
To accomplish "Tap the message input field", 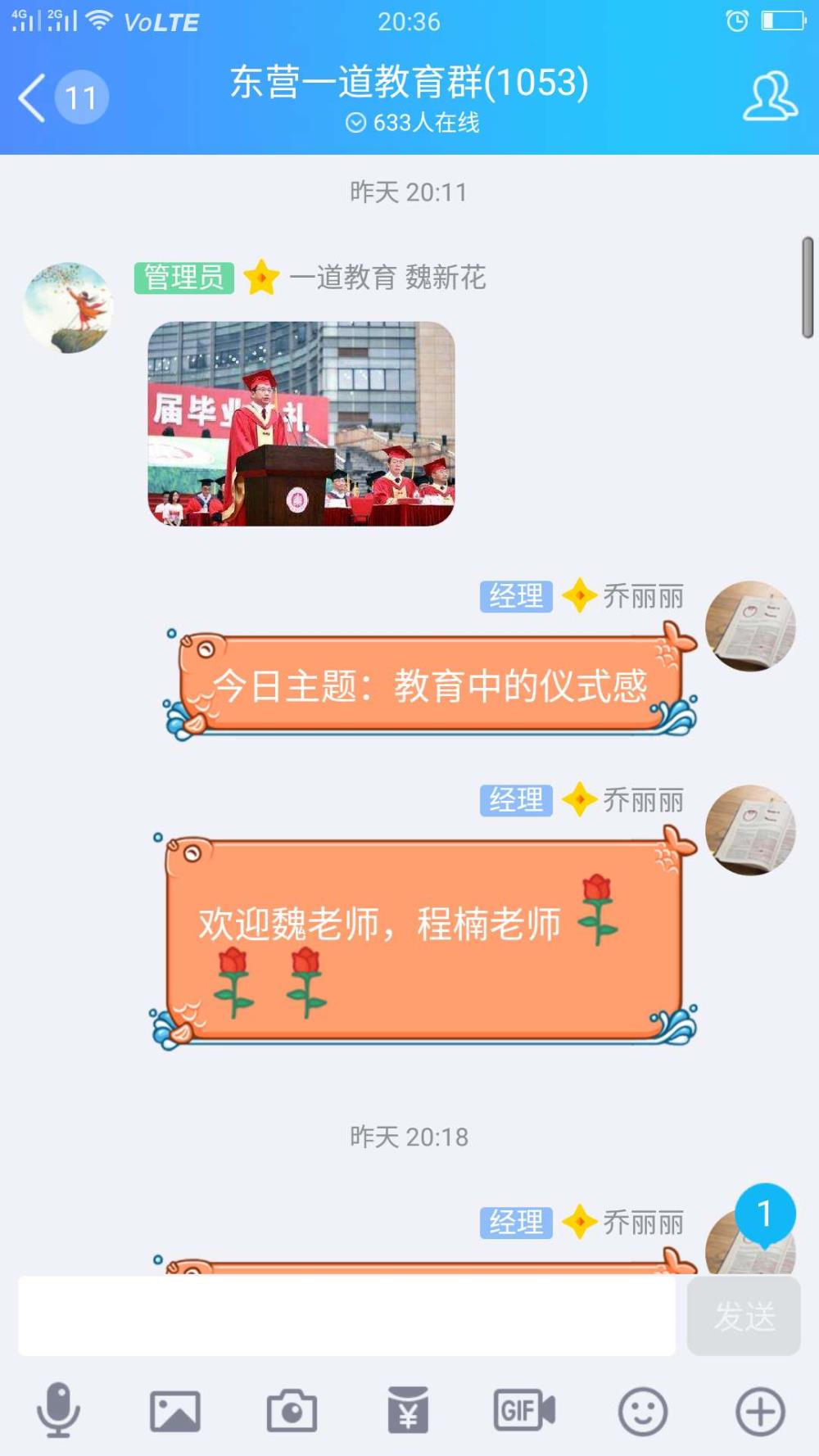I will (346, 1315).
